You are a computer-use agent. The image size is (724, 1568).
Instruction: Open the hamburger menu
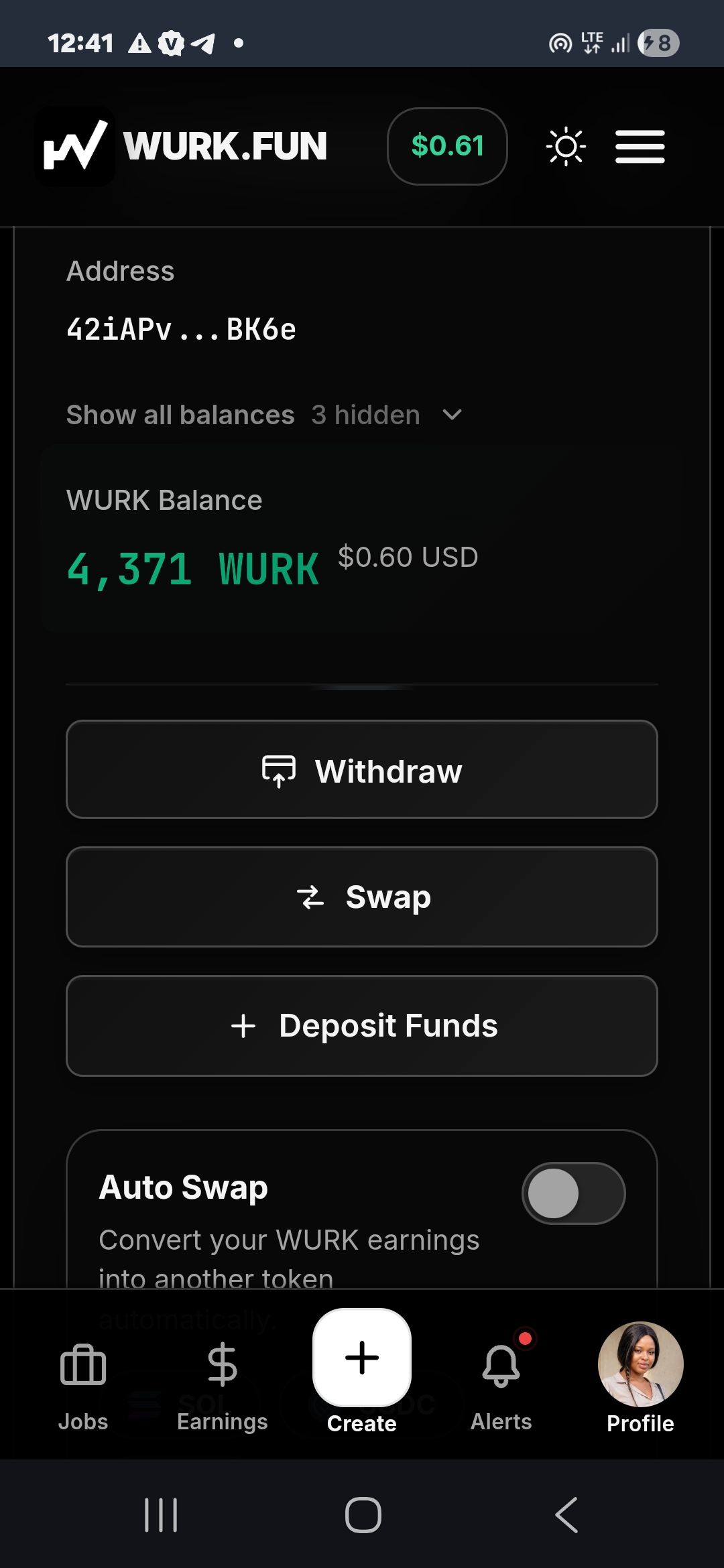(640, 147)
